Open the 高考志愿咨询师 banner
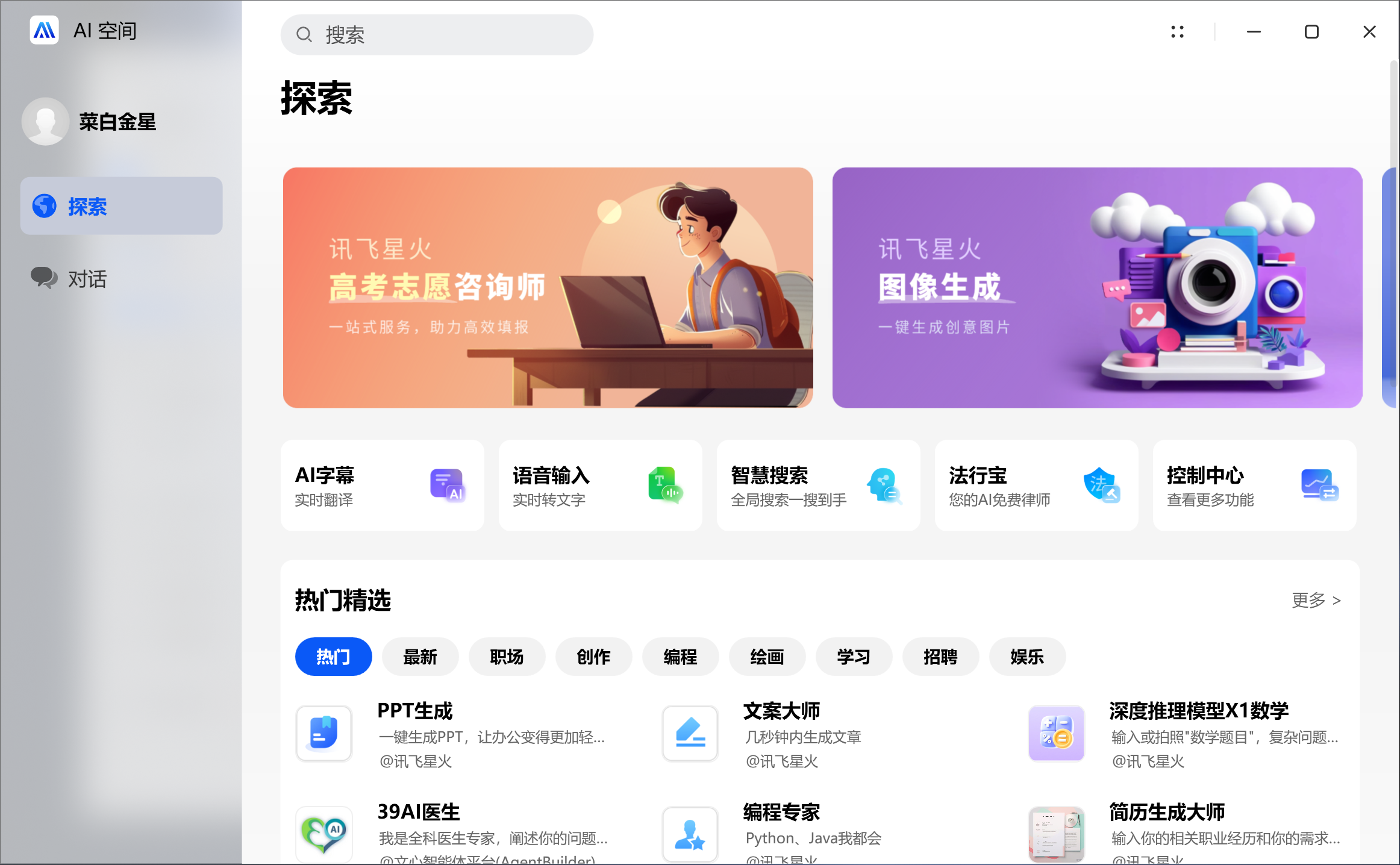This screenshot has width=1400, height=865. tap(548, 287)
